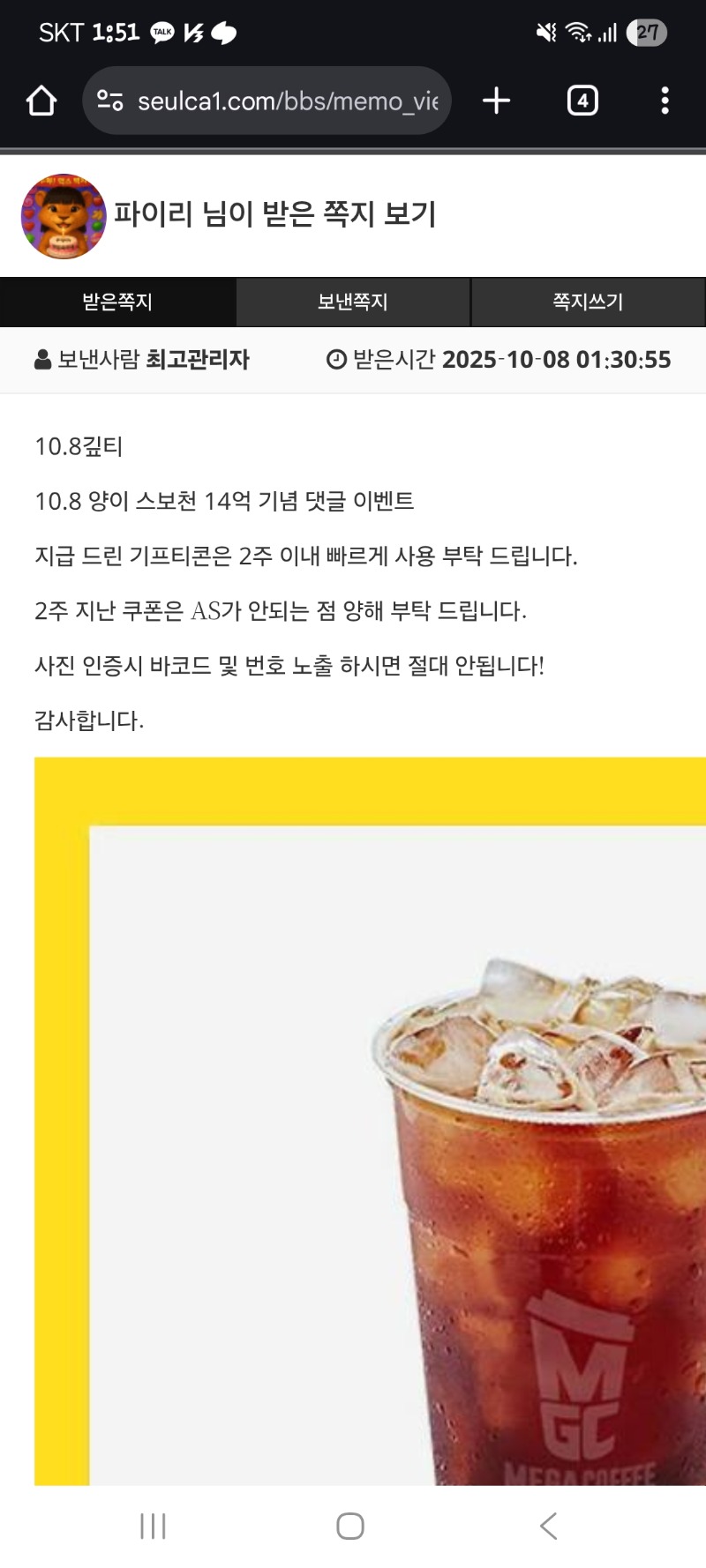Open a new browser tab
This screenshot has width=706, height=1568.
497,101
